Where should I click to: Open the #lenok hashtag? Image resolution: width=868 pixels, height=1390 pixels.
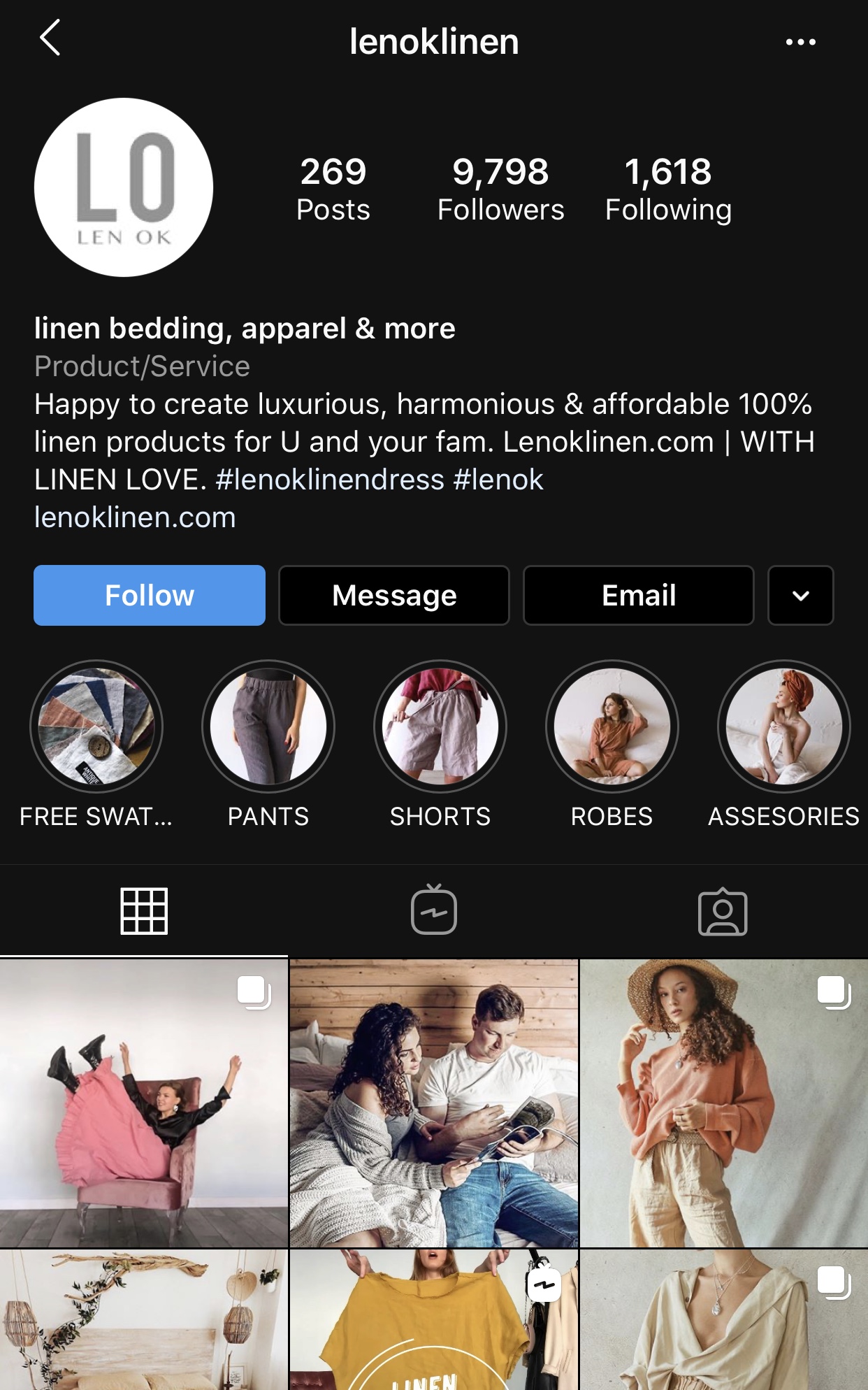(498, 480)
